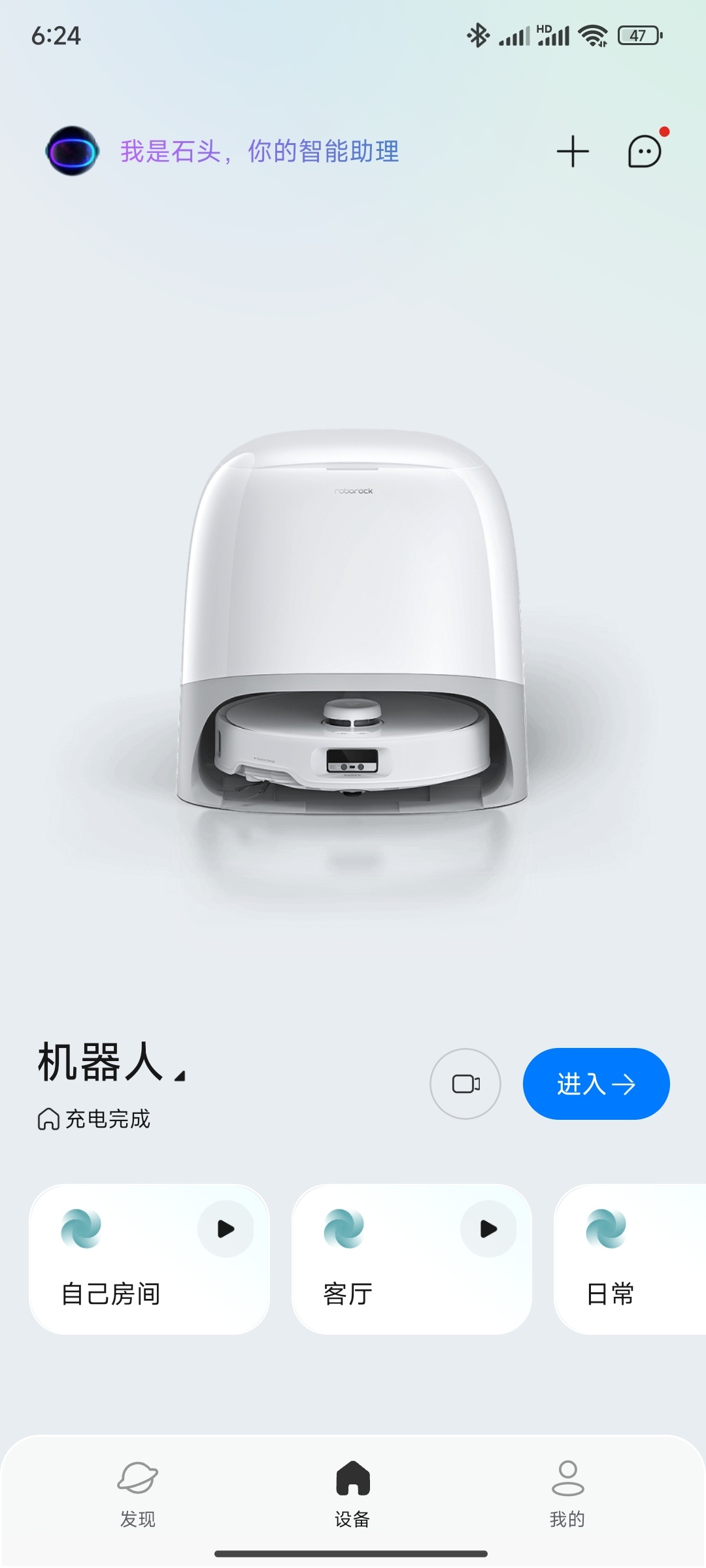Open the robot's live video camera

[465, 1084]
